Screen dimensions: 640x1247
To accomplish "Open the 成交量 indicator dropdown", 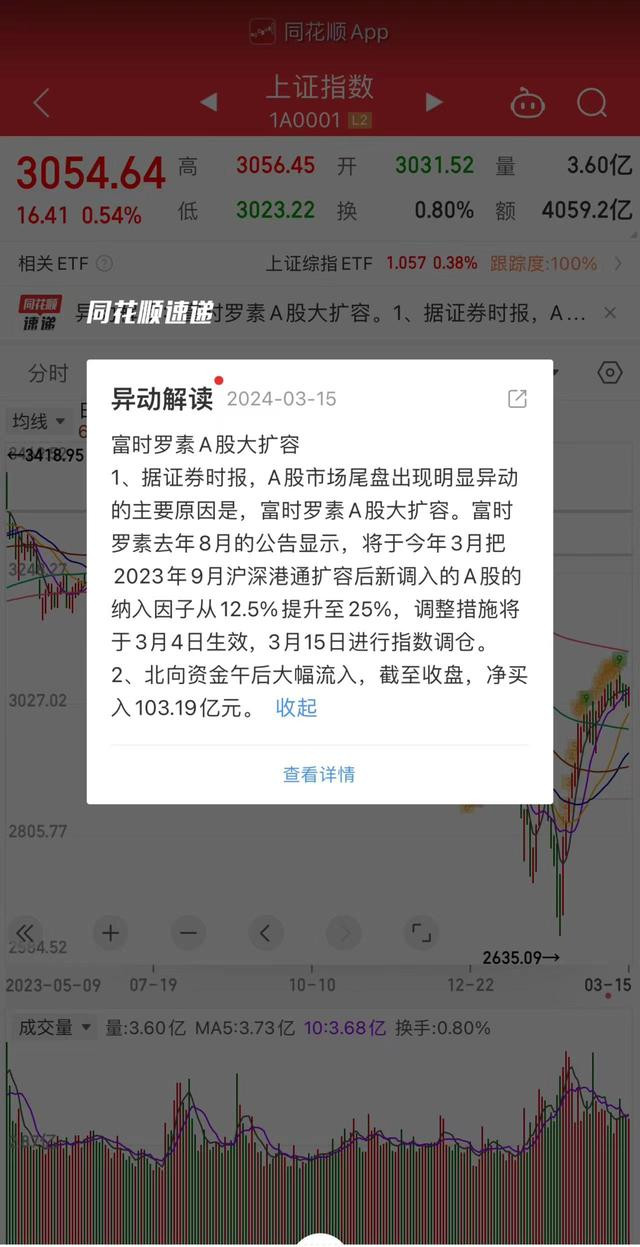I will pos(53,1027).
